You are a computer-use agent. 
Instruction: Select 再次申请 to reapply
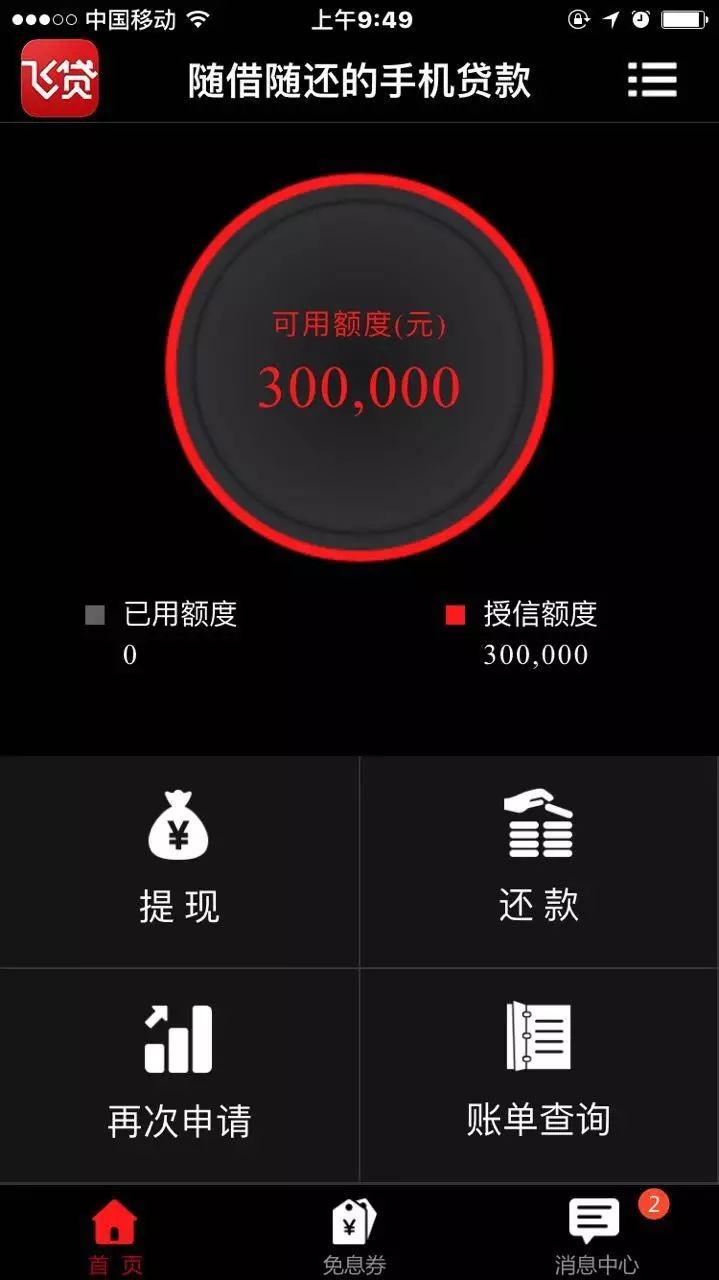[179, 1076]
